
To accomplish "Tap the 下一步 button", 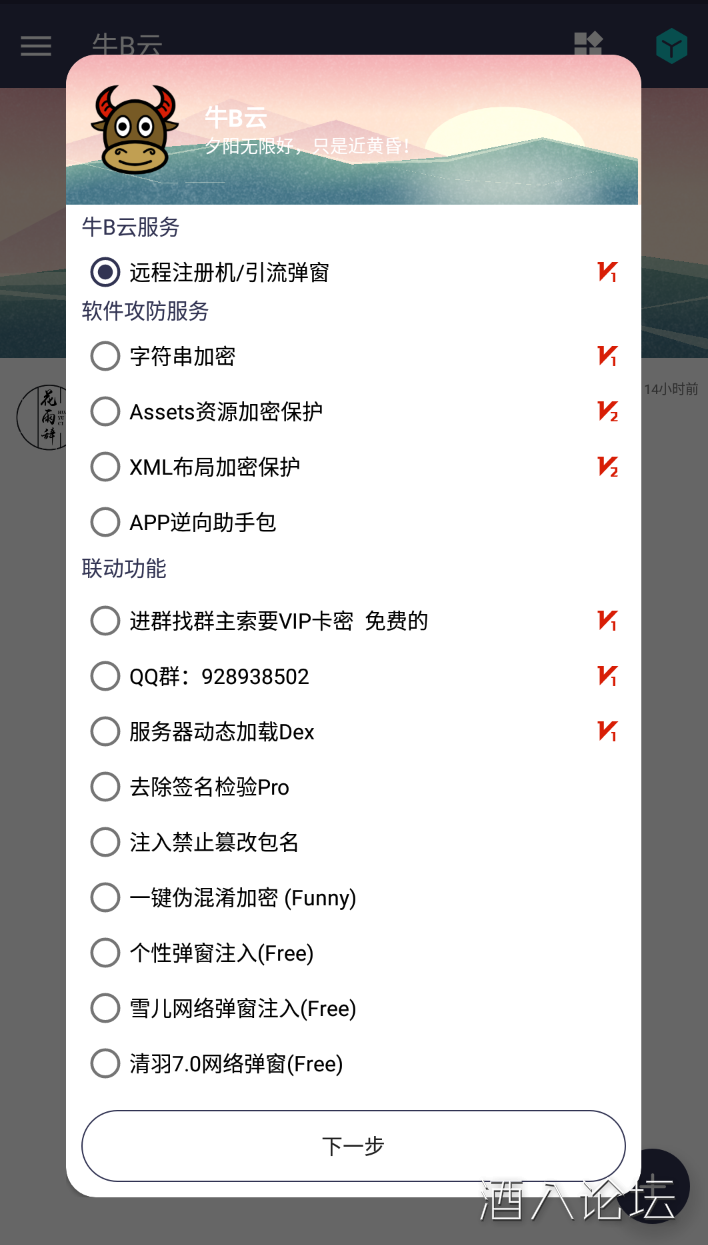I will (x=353, y=1146).
